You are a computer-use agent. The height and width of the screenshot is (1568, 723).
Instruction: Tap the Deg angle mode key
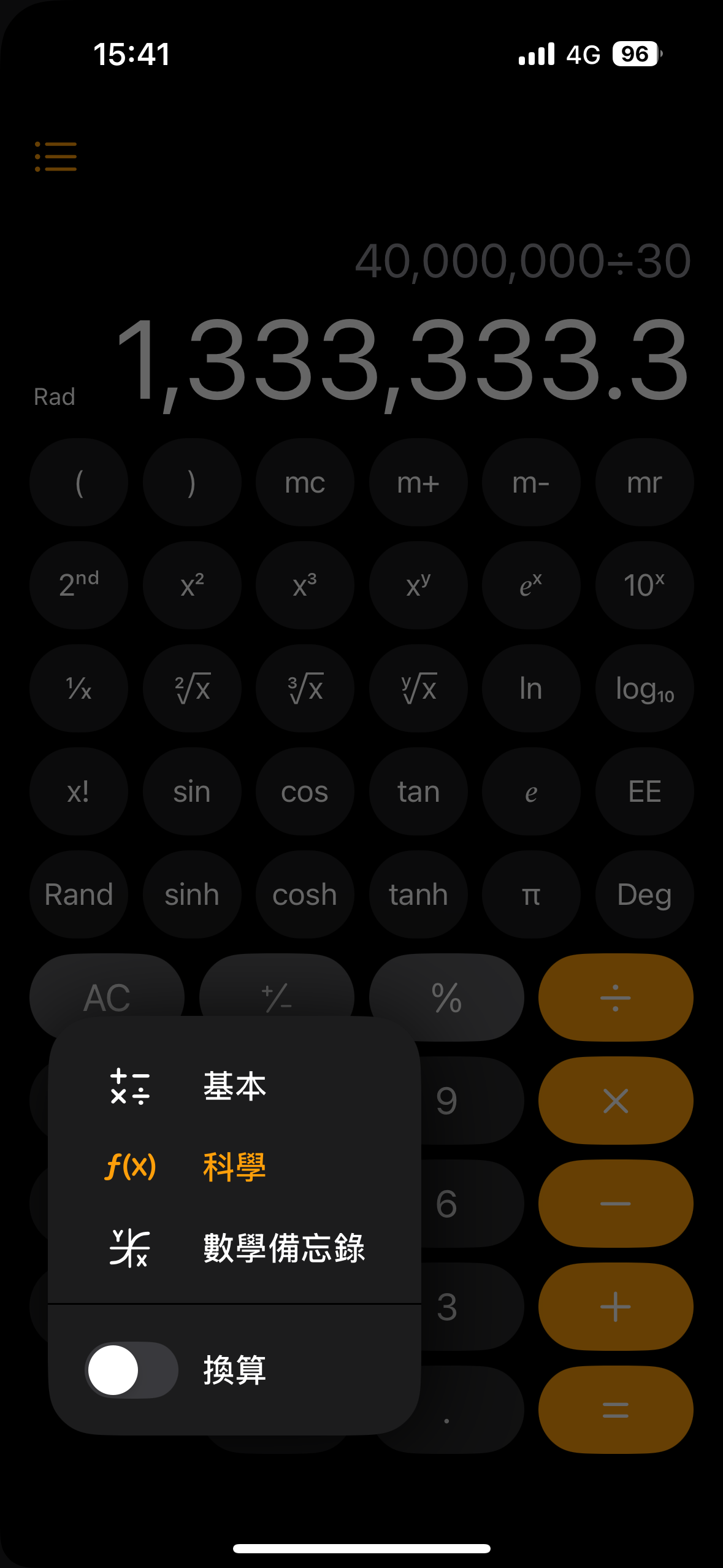pyautogui.click(x=645, y=894)
